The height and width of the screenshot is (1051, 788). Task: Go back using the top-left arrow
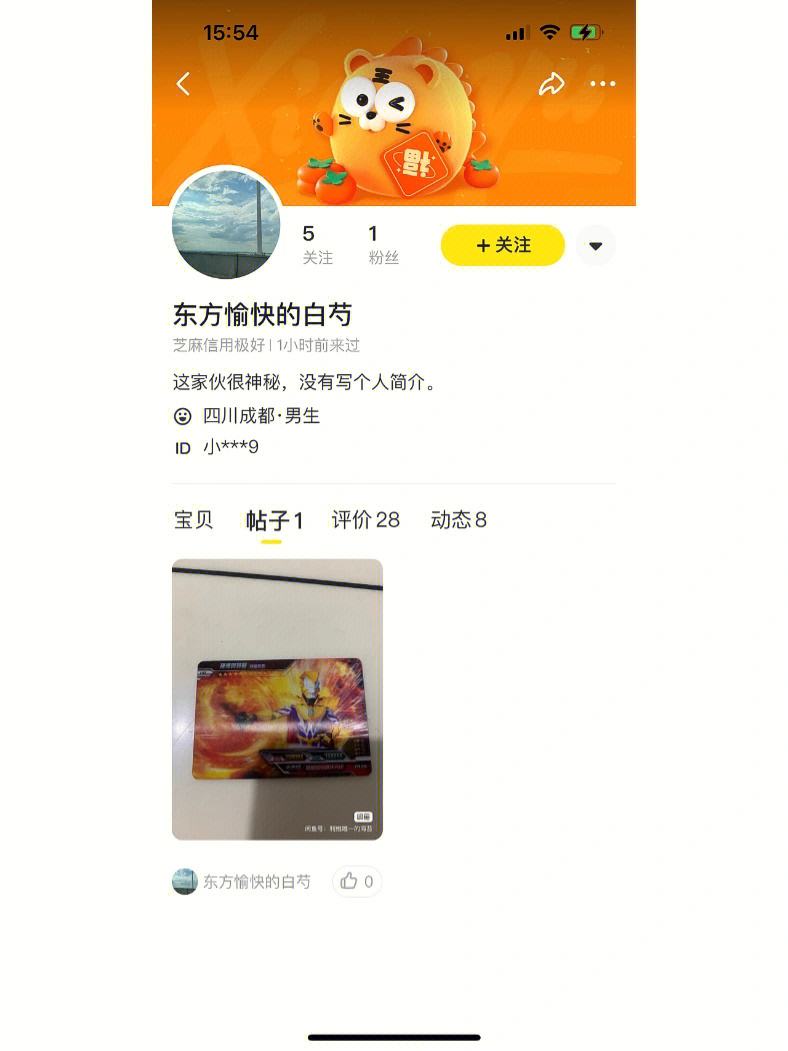(183, 84)
